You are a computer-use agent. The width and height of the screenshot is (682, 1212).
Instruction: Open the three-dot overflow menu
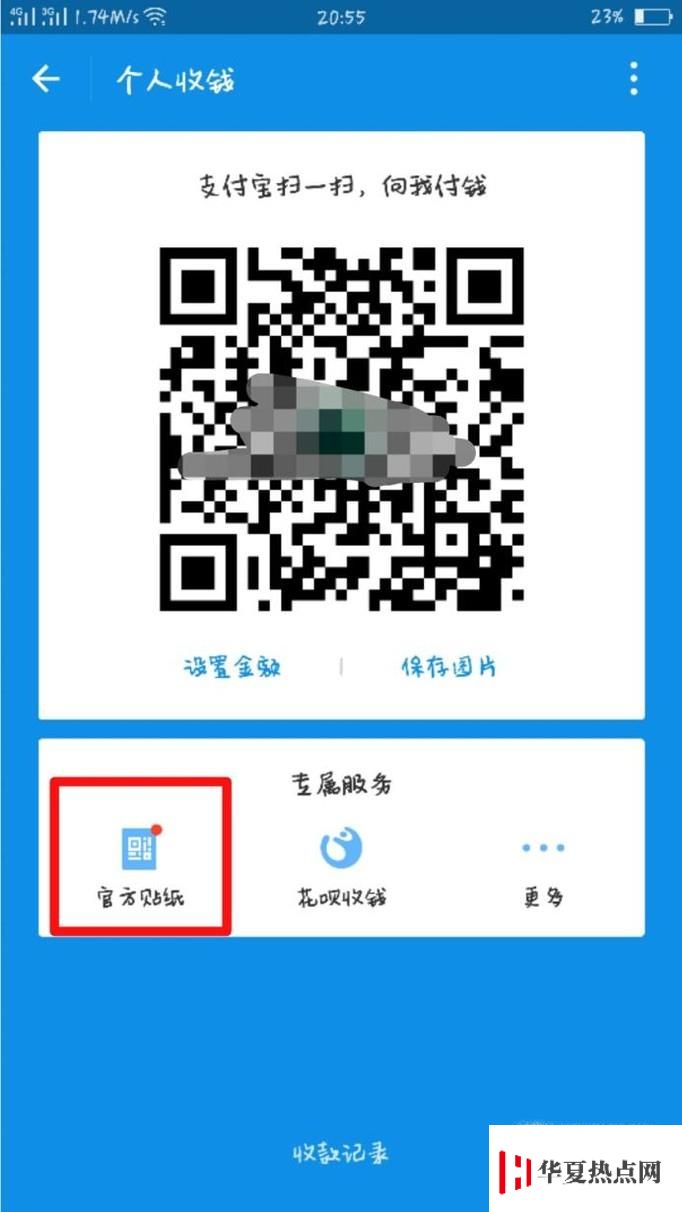[x=633, y=79]
